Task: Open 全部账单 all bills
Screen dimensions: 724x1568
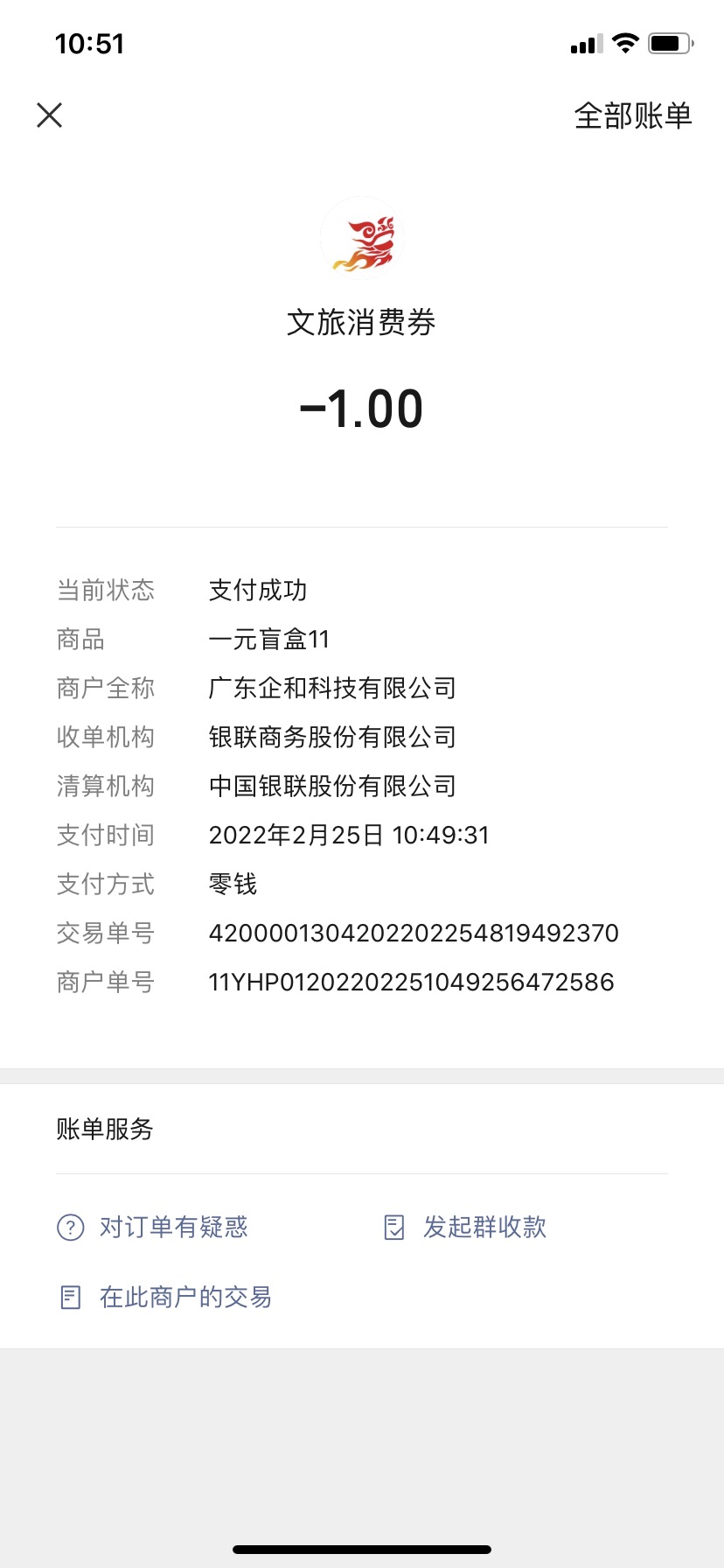Action: point(632,115)
